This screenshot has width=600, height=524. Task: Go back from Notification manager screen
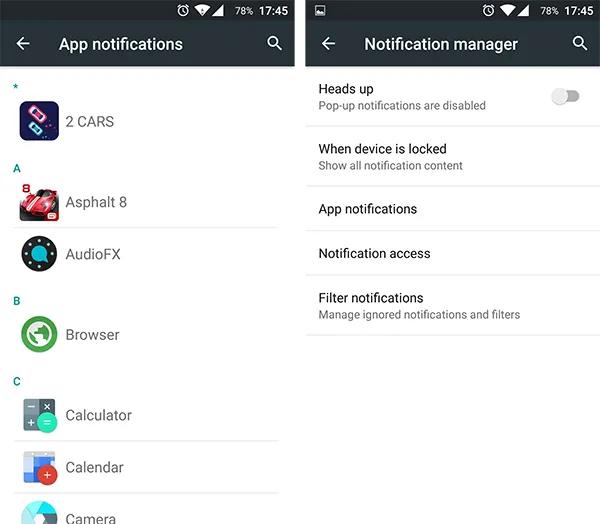pos(328,44)
